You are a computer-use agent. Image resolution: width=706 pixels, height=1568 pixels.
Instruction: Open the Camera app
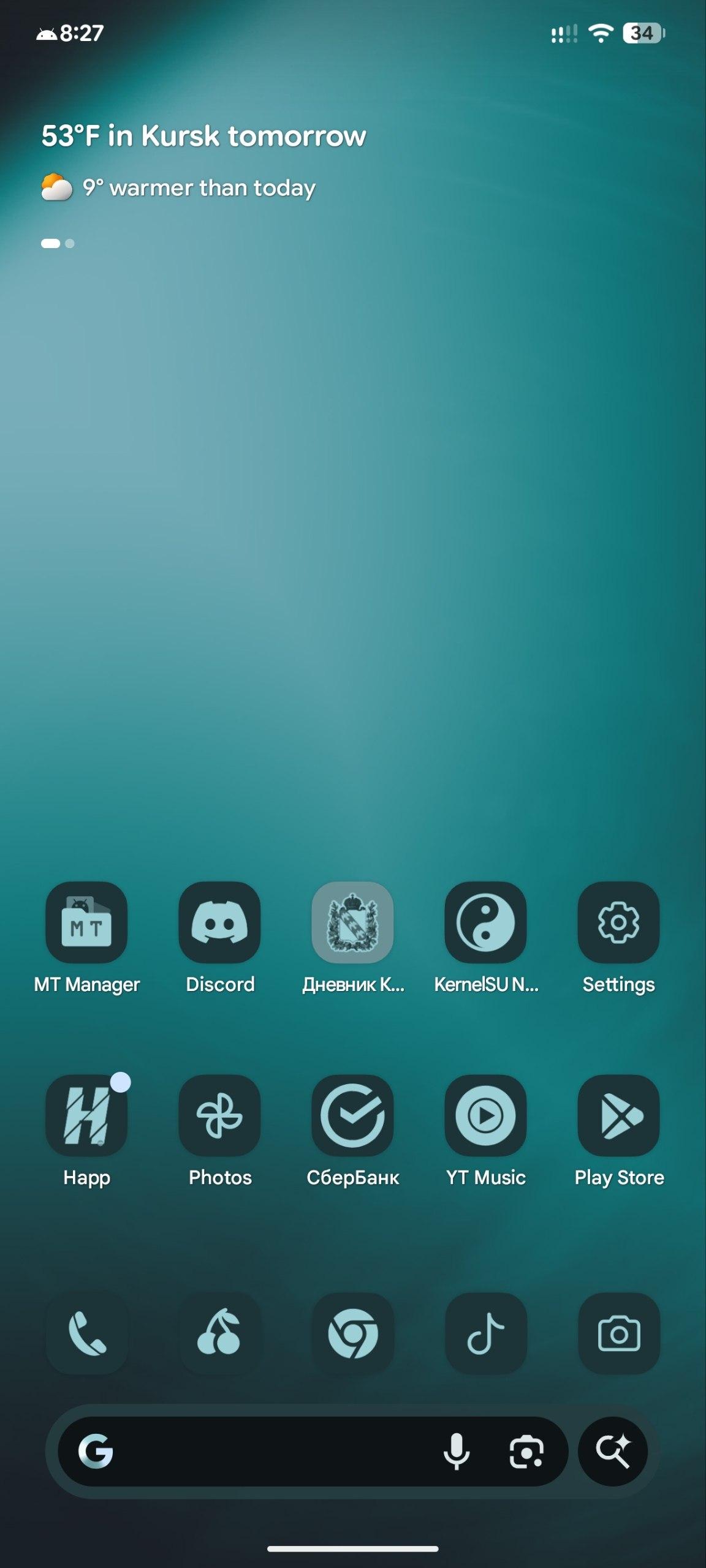(618, 1333)
